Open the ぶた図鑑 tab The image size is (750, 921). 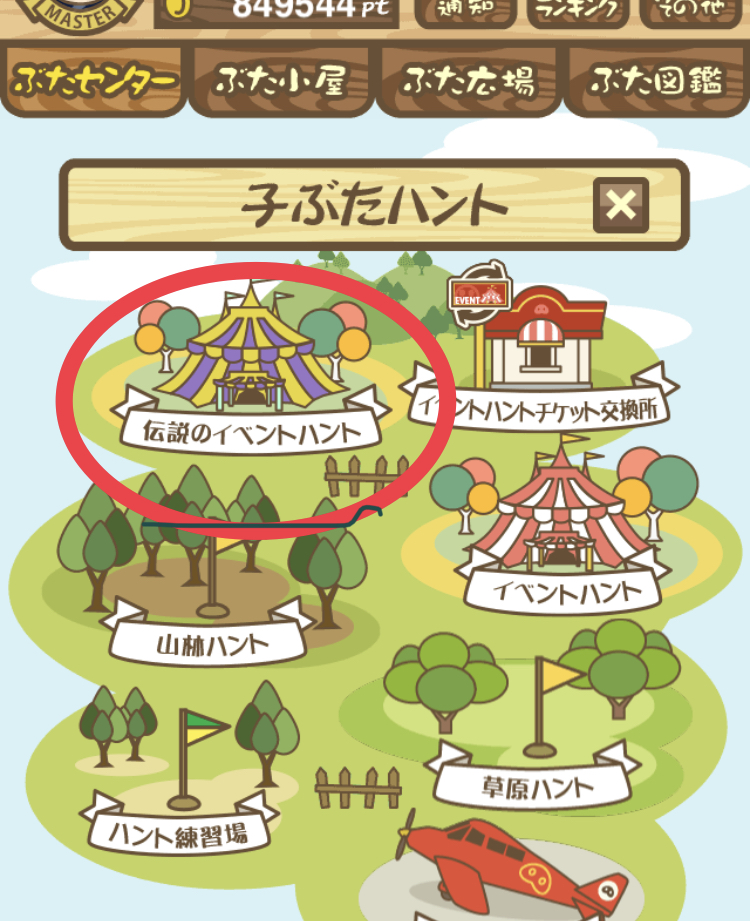(656, 82)
